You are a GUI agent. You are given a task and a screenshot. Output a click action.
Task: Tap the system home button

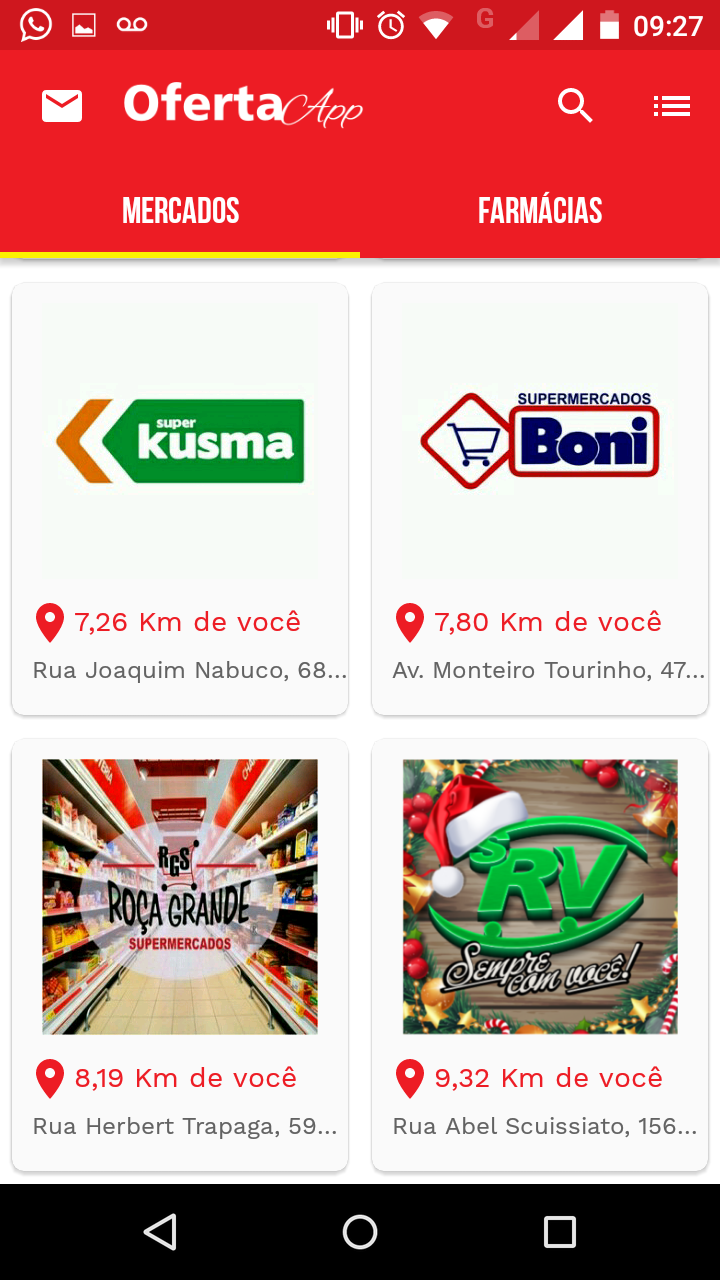[360, 1232]
